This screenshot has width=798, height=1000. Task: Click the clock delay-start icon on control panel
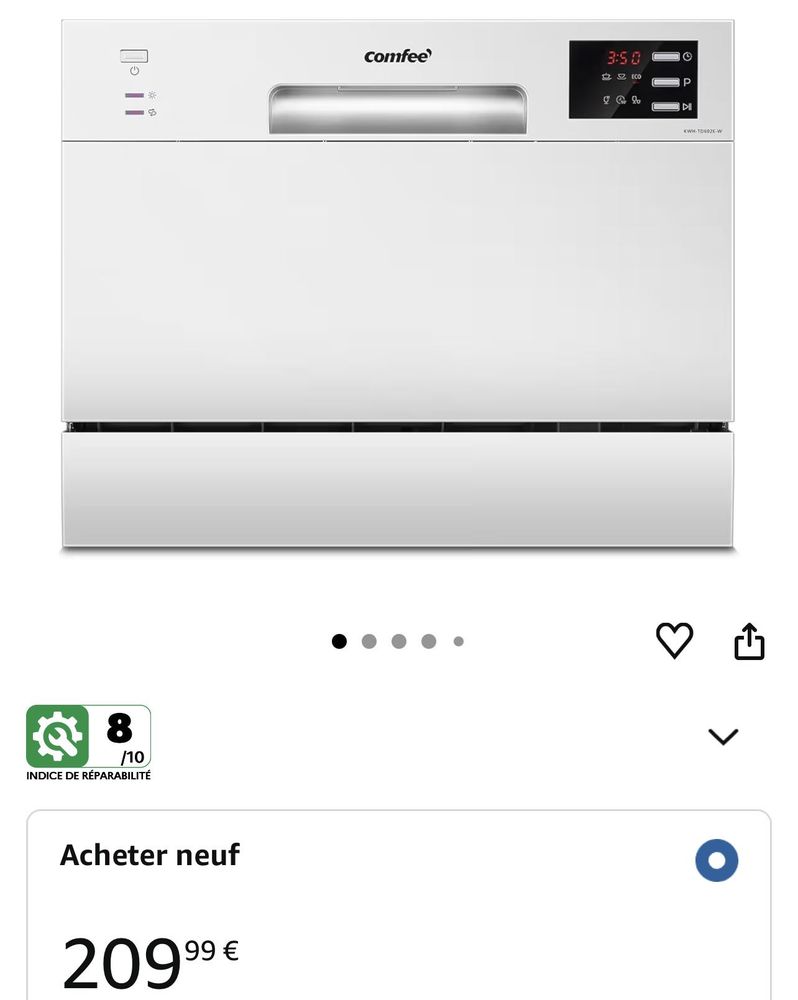[688, 56]
